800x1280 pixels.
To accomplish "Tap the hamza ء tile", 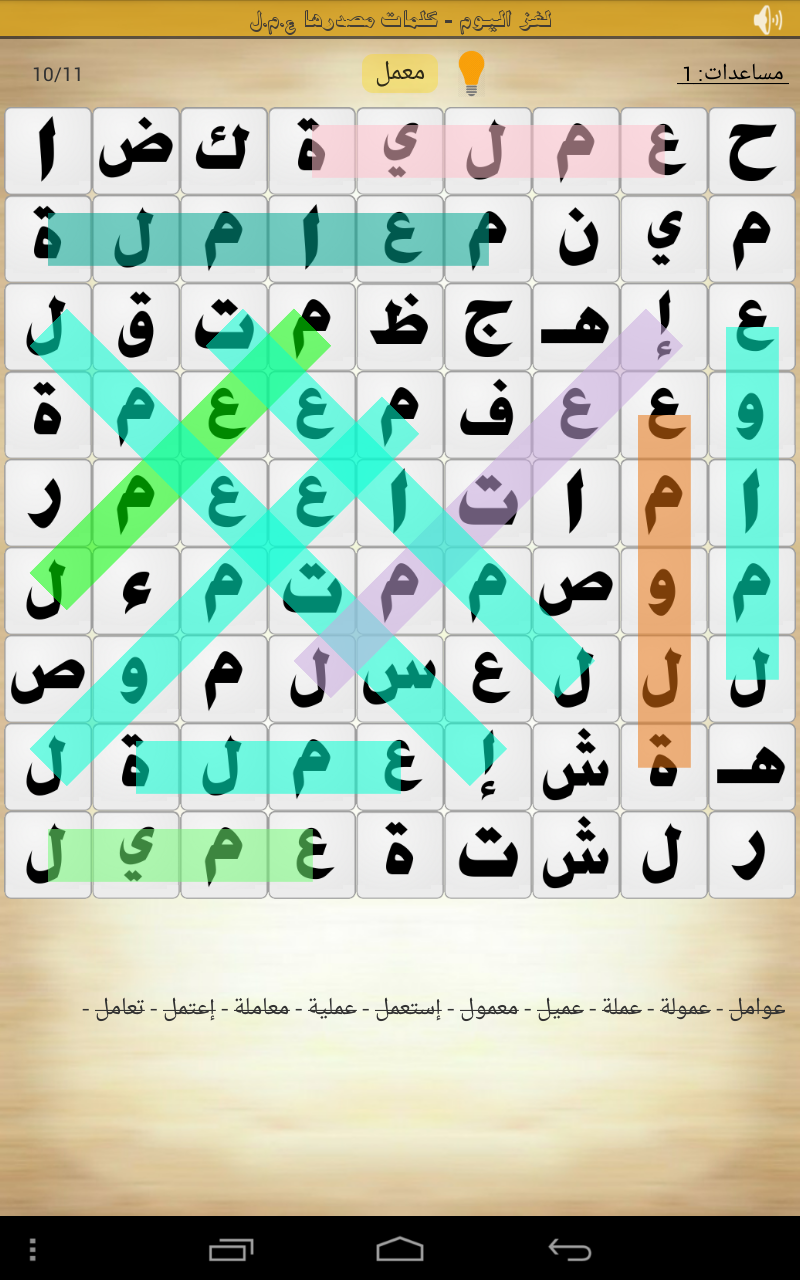I will [136, 591].
